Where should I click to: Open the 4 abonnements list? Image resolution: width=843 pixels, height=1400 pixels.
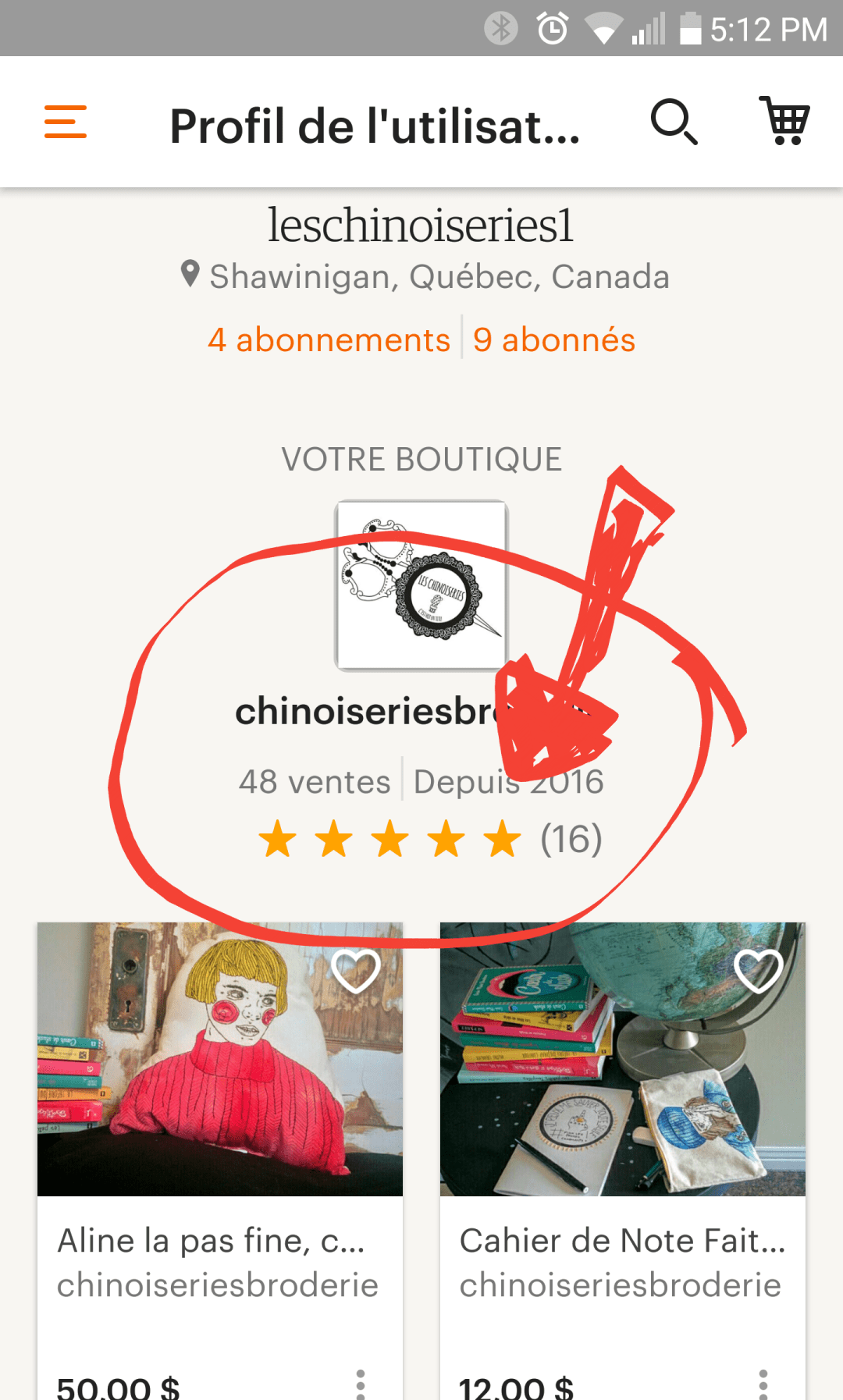[329, 340]
